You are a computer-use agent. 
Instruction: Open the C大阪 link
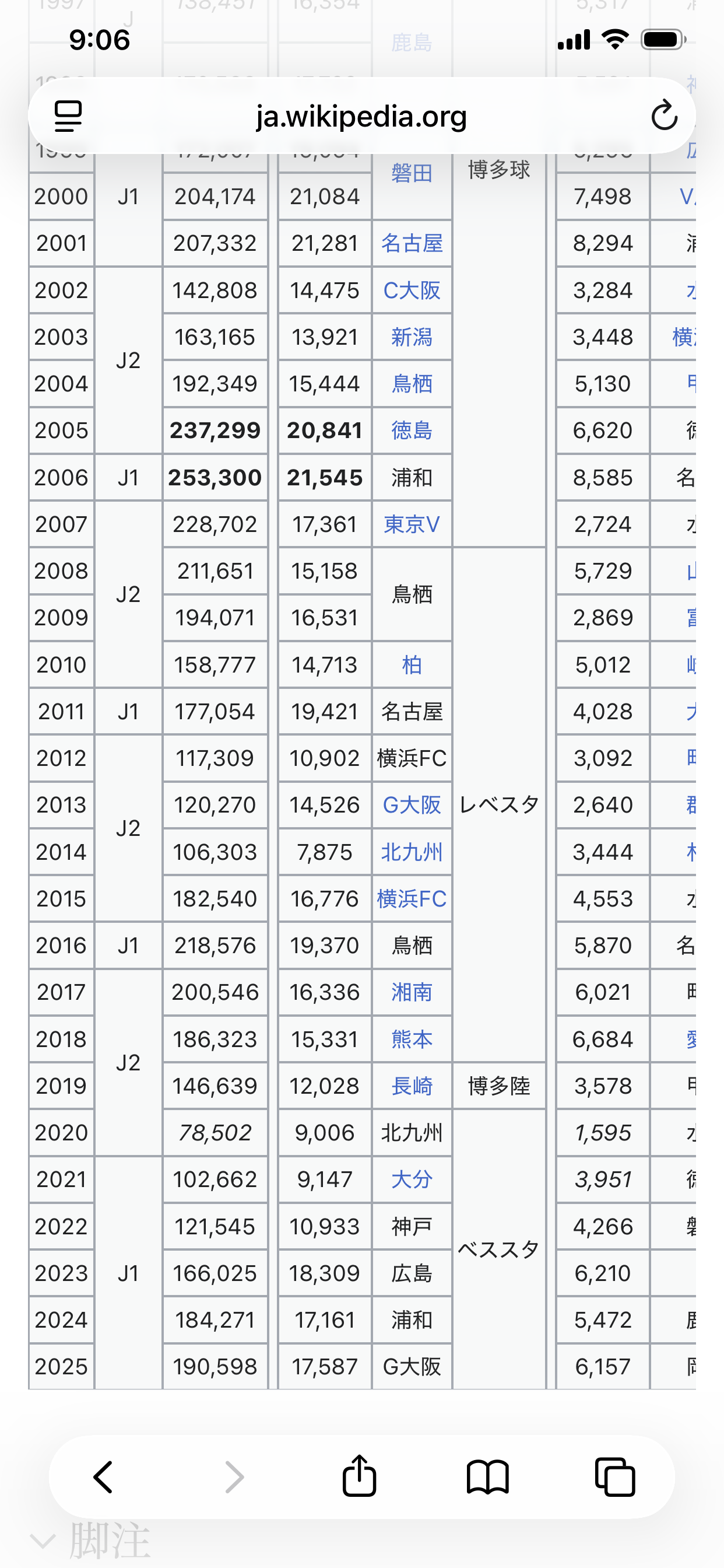pyautogui.click(x=412, y=290)
